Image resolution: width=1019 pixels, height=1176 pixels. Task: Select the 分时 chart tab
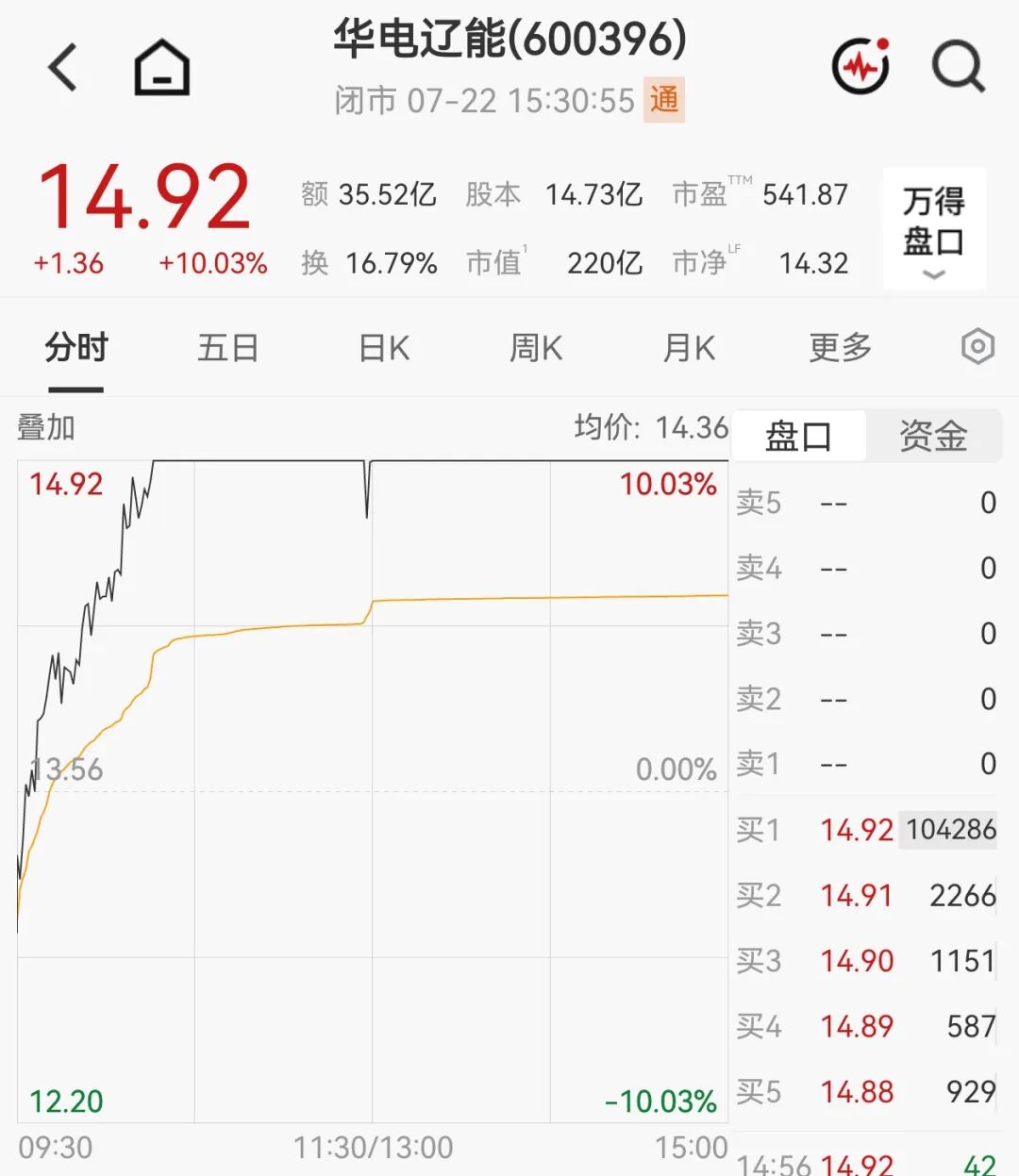pyautogui.click(x=76, y=348)
